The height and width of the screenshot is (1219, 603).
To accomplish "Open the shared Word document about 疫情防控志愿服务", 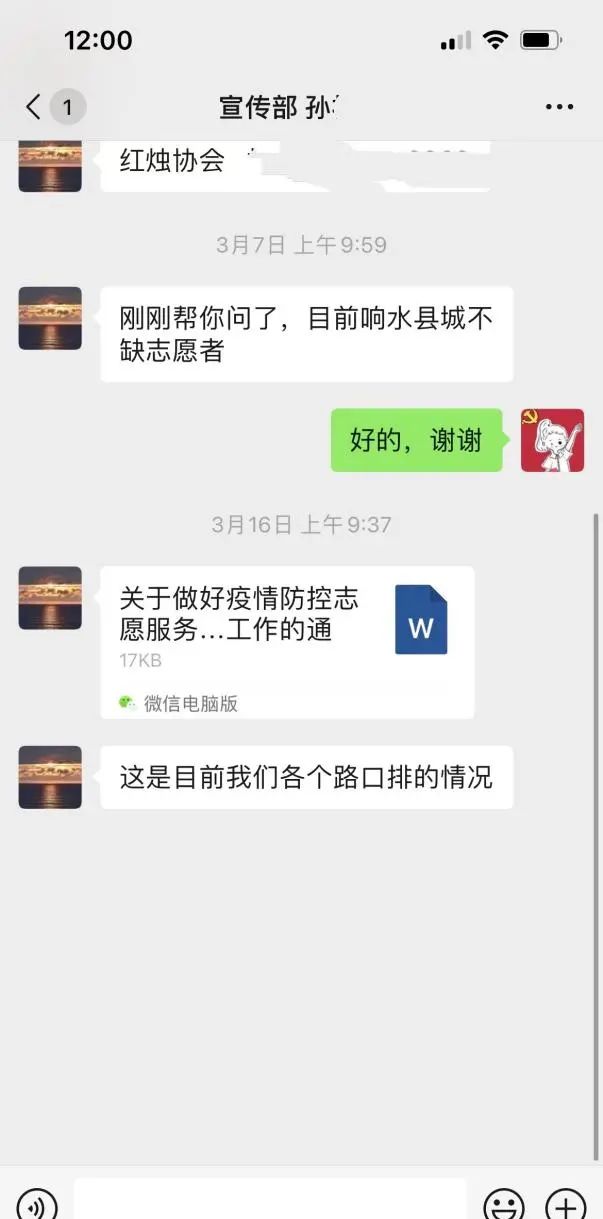I will (287, 641).
